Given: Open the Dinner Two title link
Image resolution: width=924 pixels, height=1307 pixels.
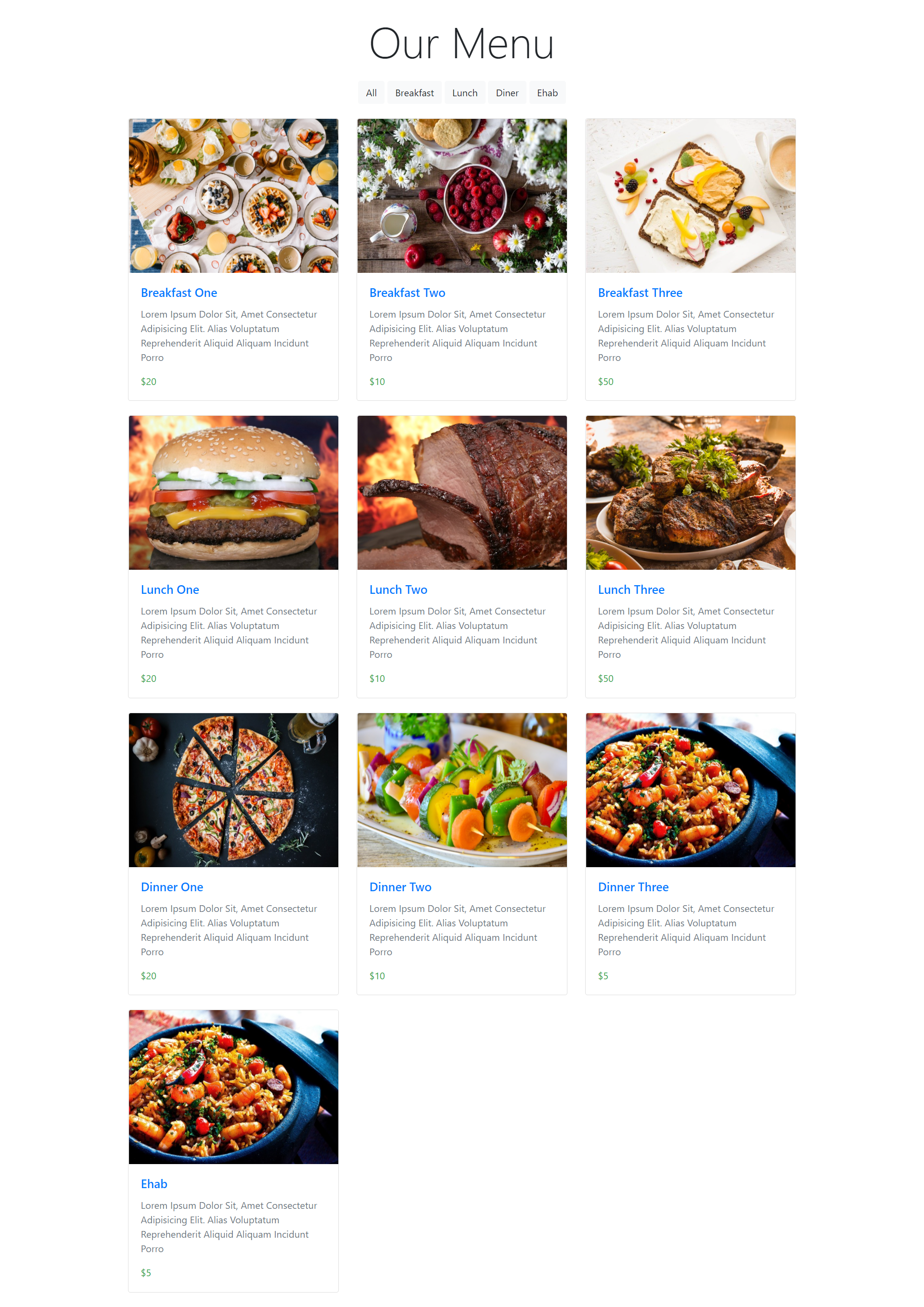Looking at the screenshot, I should click(x=399, y=887).
